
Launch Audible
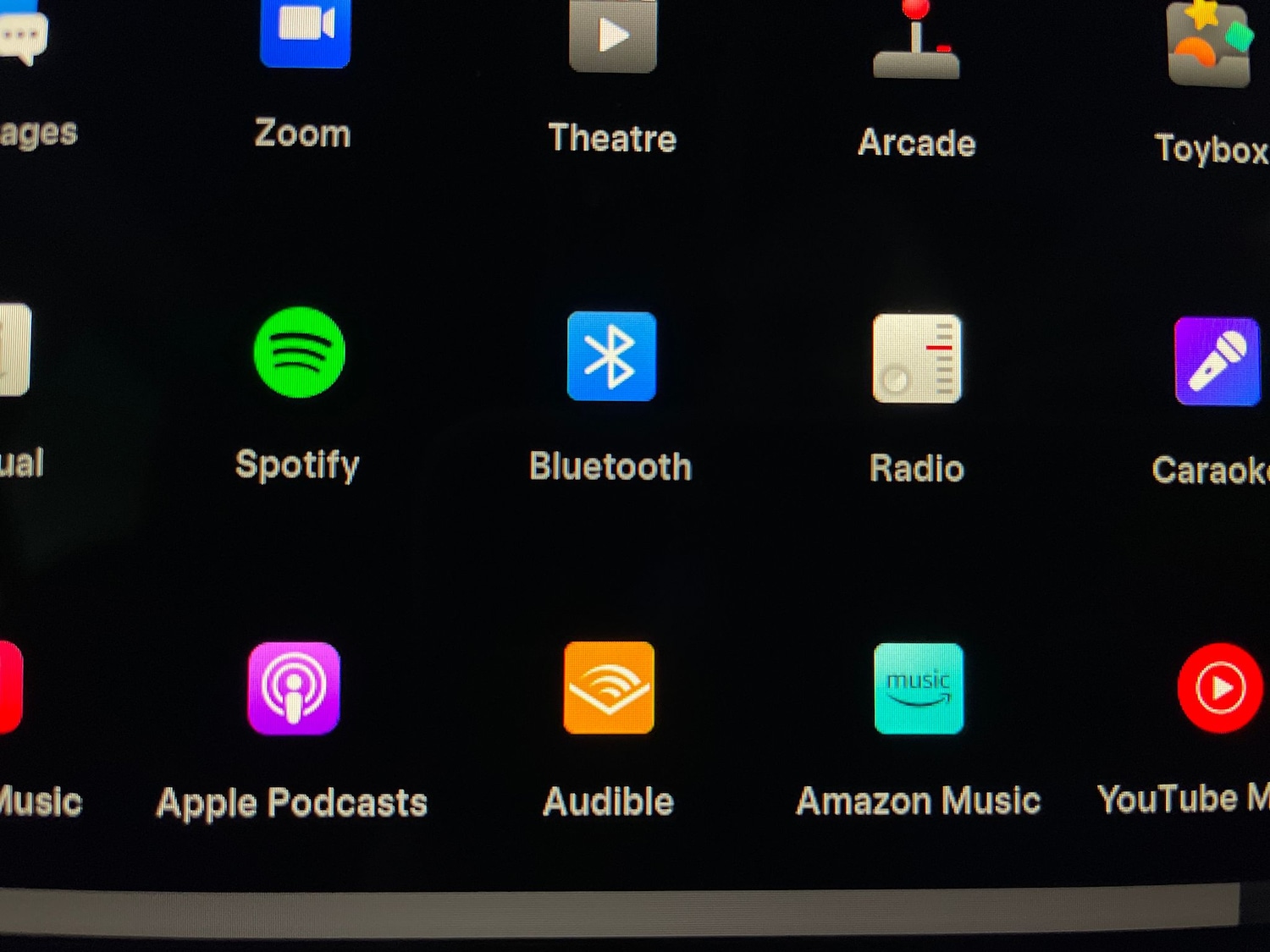point(609,687)
